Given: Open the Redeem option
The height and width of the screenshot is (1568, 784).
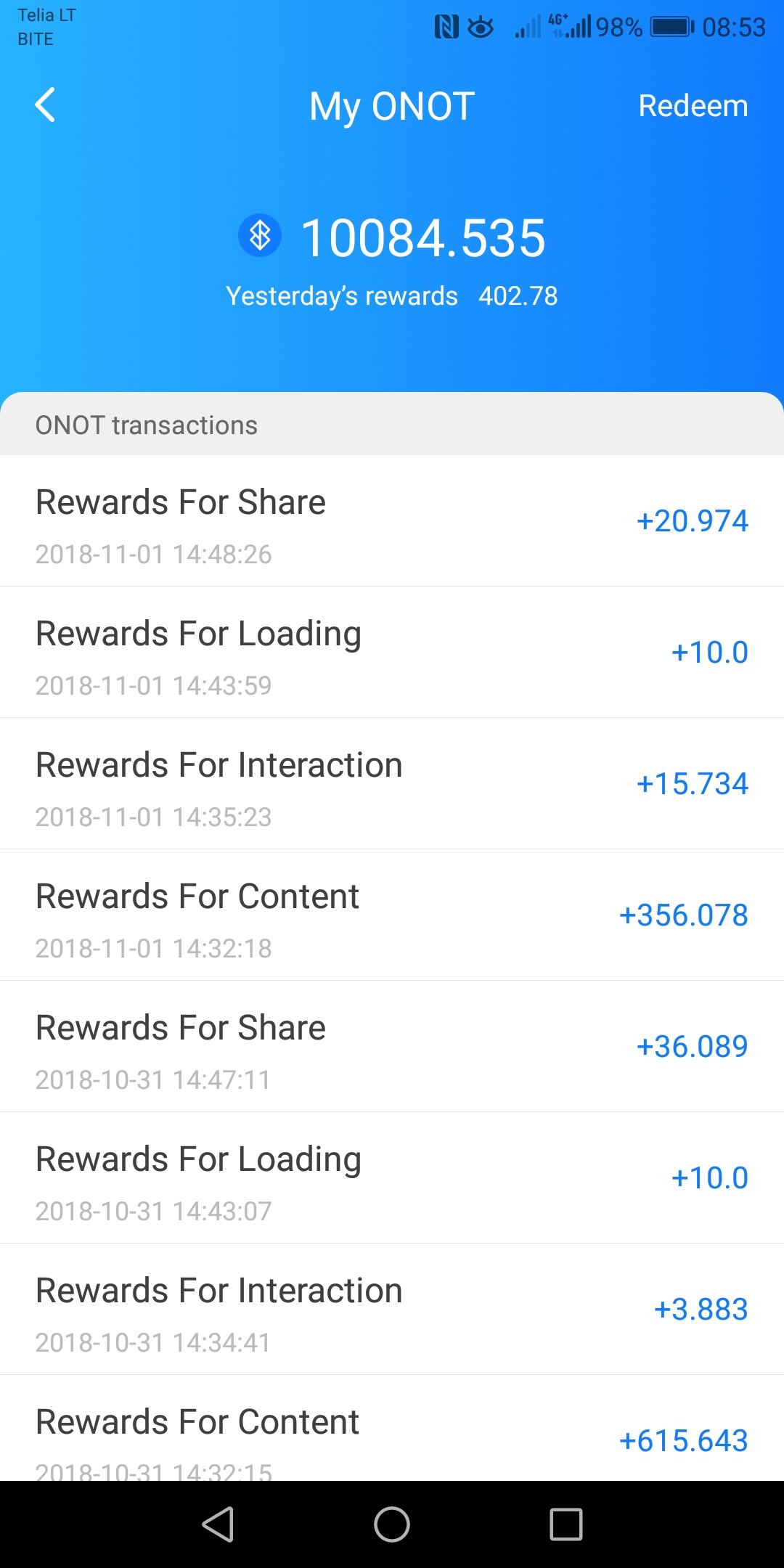Looking at the screenshot, I should pyautogui.click(x=693, y=106).
